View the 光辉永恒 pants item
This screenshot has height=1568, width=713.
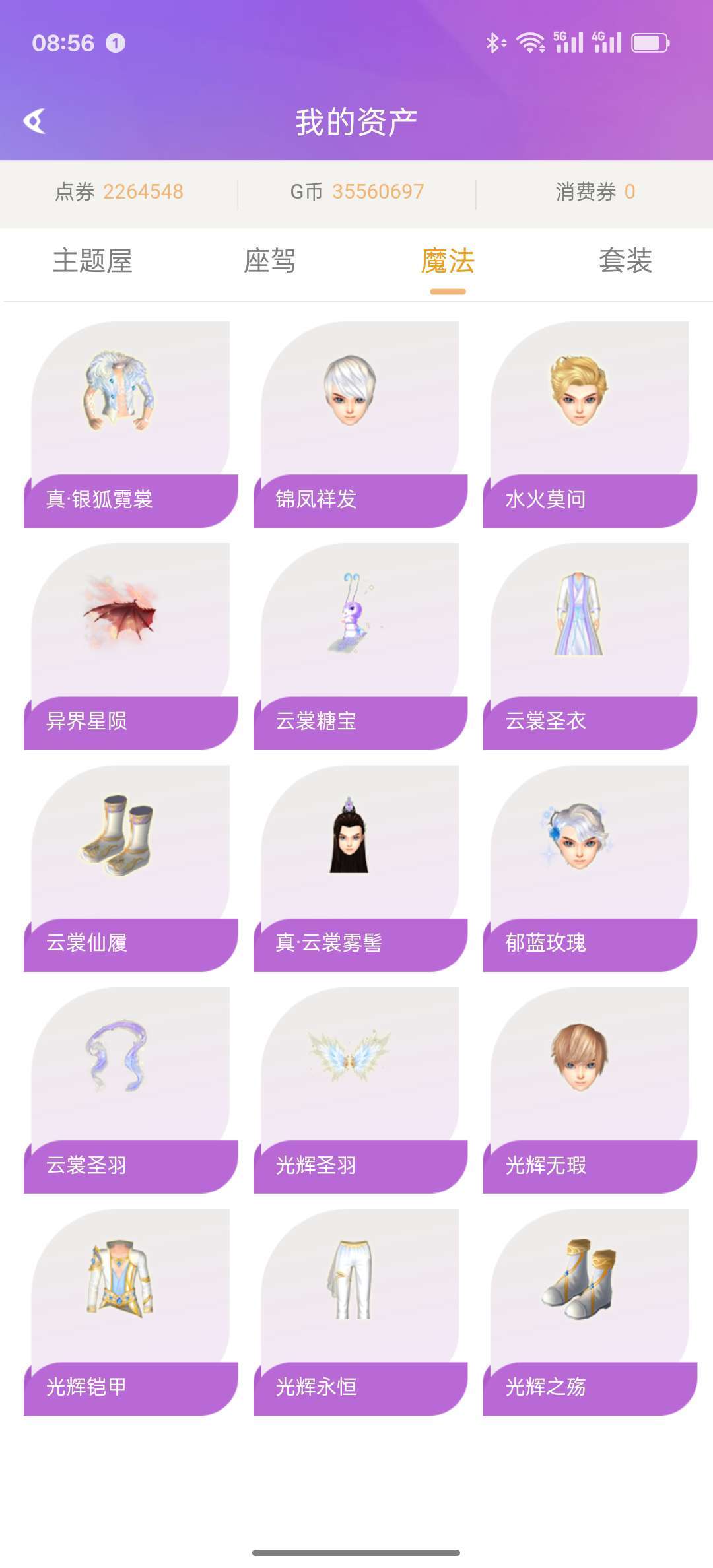pyautogui.click(x=360, y=1312)
